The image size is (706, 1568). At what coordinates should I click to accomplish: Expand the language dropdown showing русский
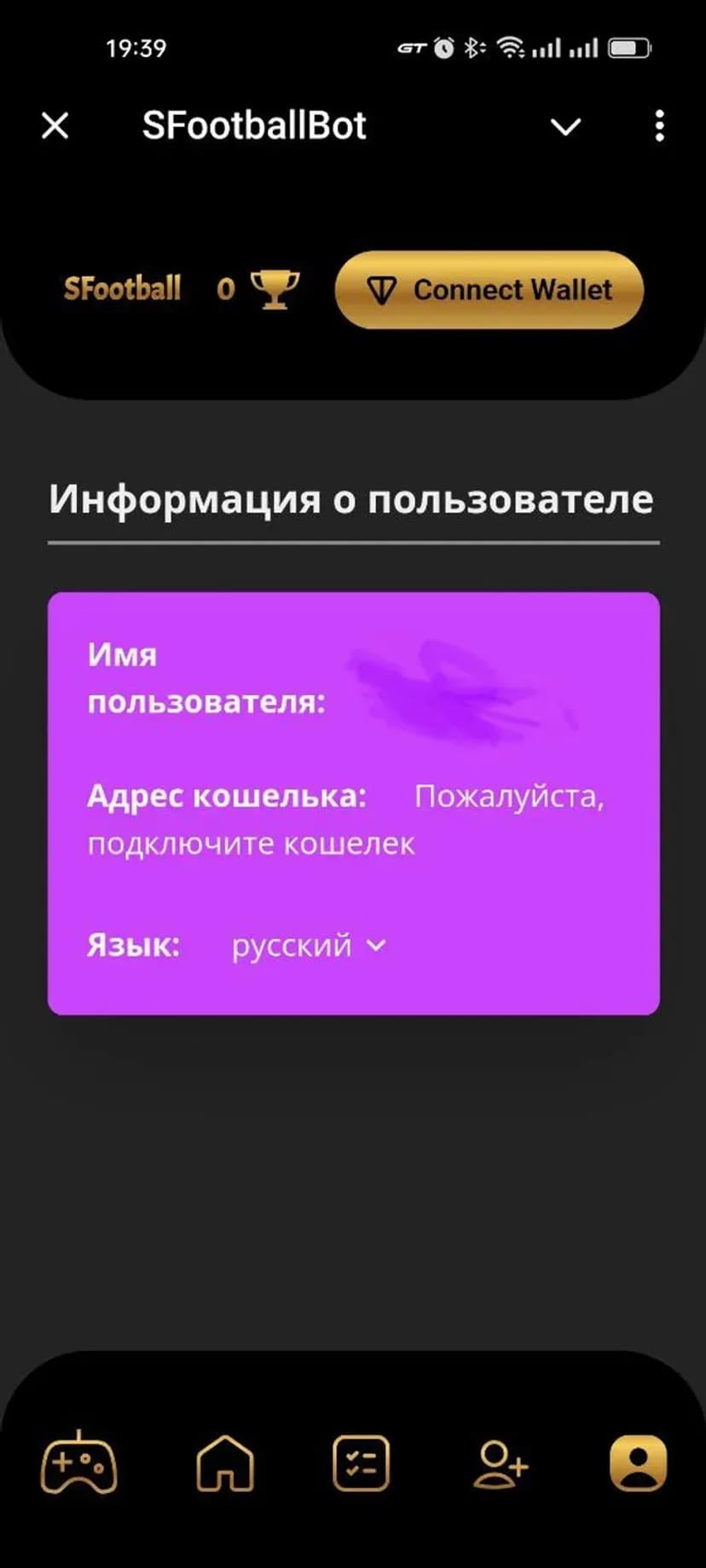309,945
